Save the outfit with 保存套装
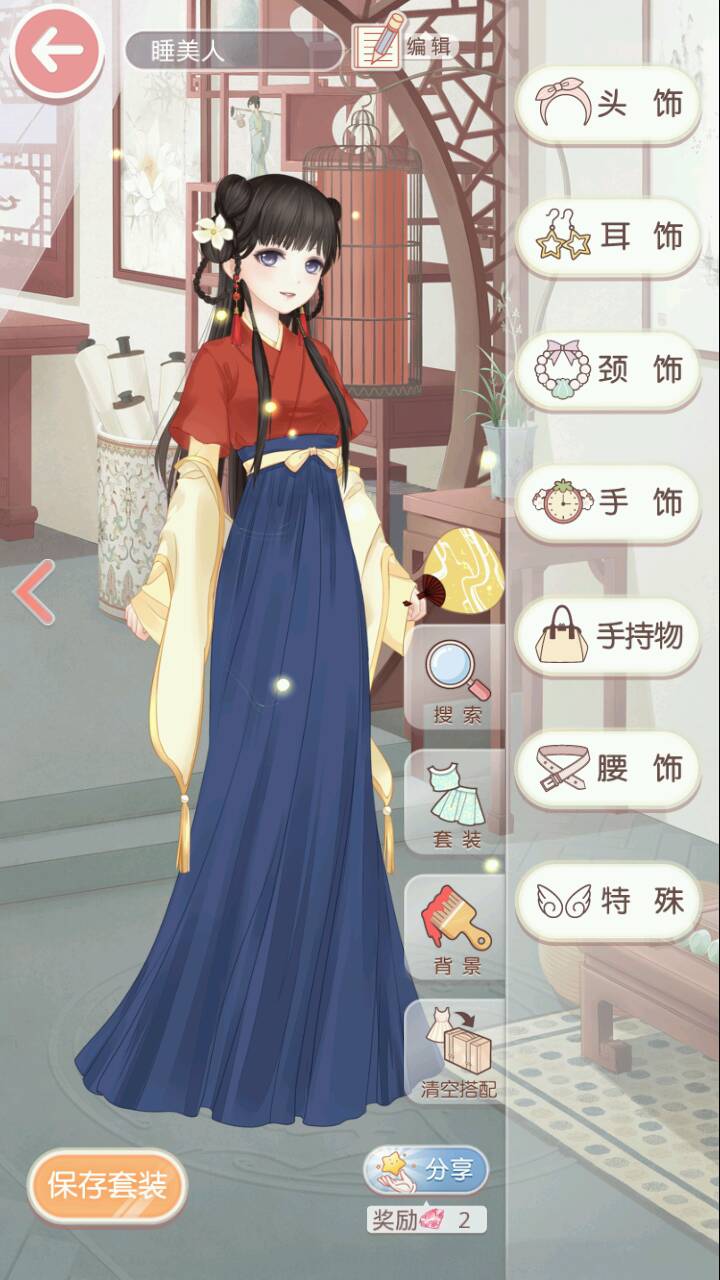The height and width of the screenshot is (1280, 720). click(x=107, y=1187)
